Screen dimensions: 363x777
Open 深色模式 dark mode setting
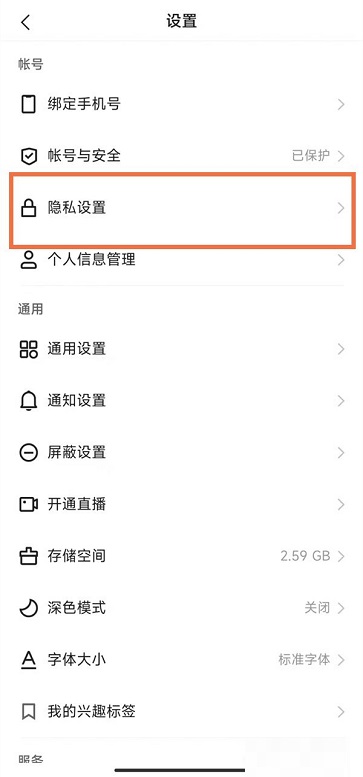pyautogui.click(x=181, y=608)
